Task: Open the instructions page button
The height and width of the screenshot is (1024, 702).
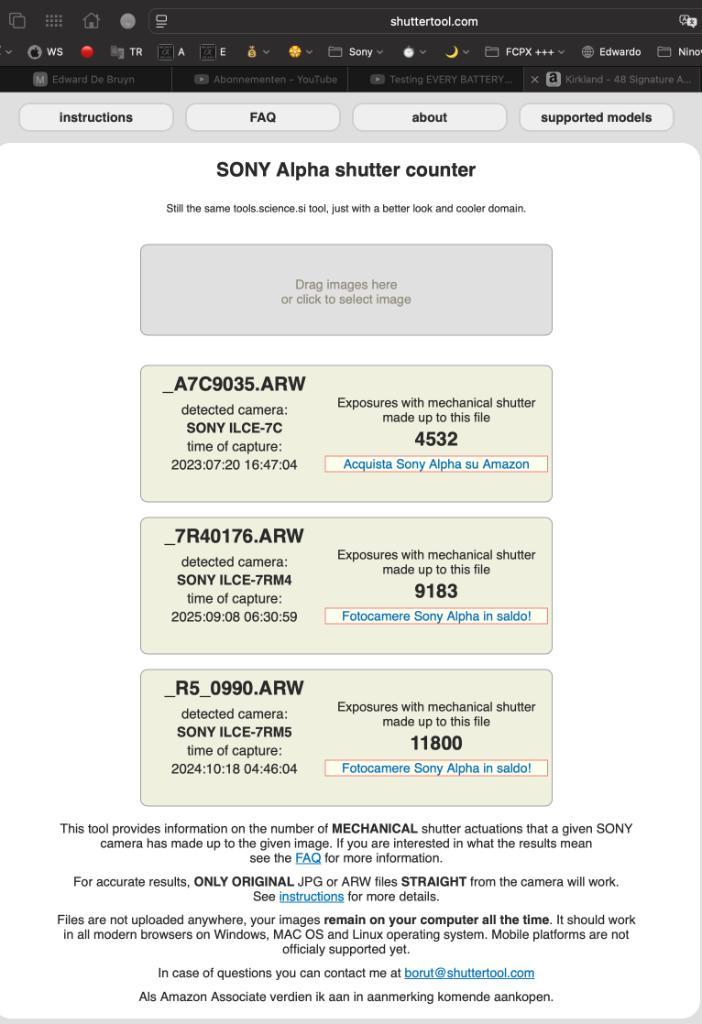Action: coord(96,117)
